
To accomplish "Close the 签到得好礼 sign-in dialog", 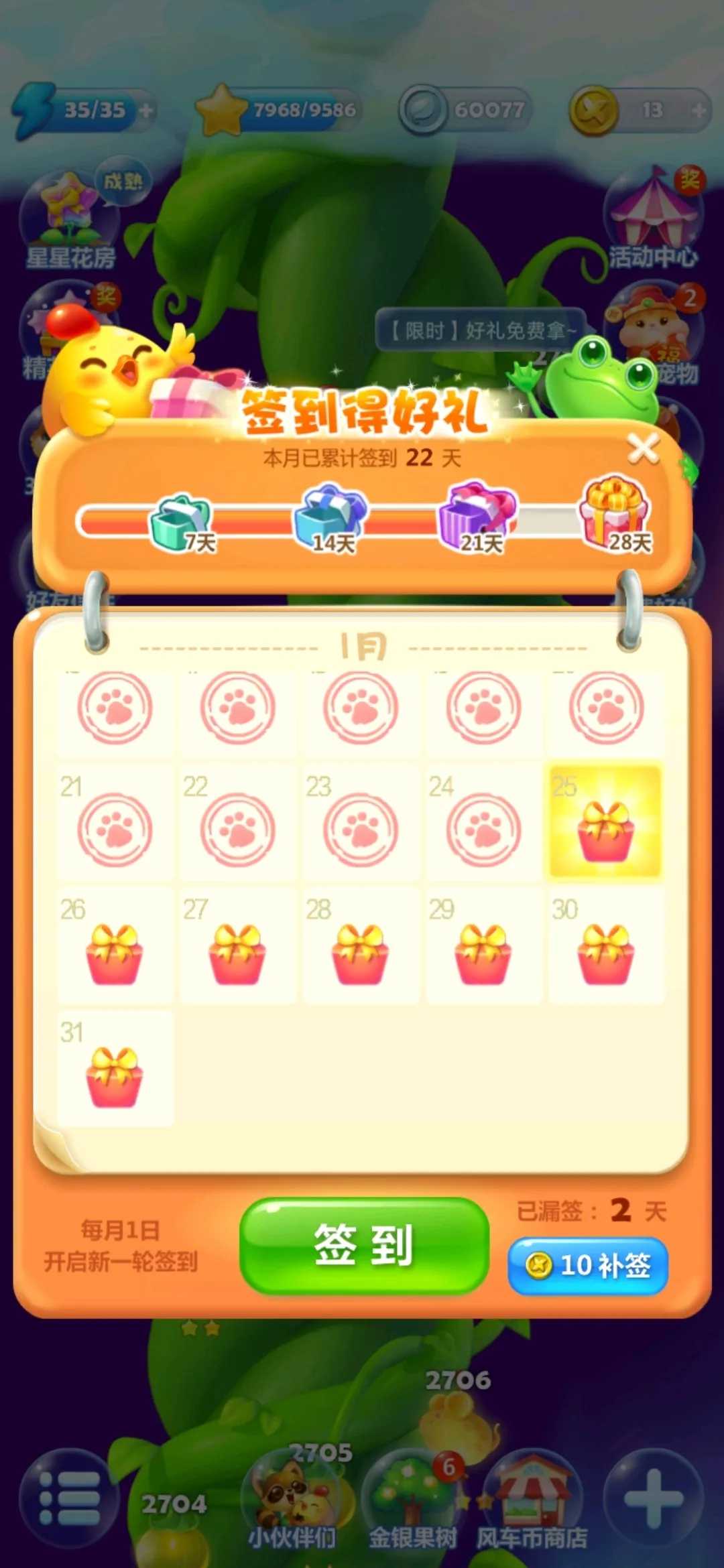I will (x=643, y=450).
